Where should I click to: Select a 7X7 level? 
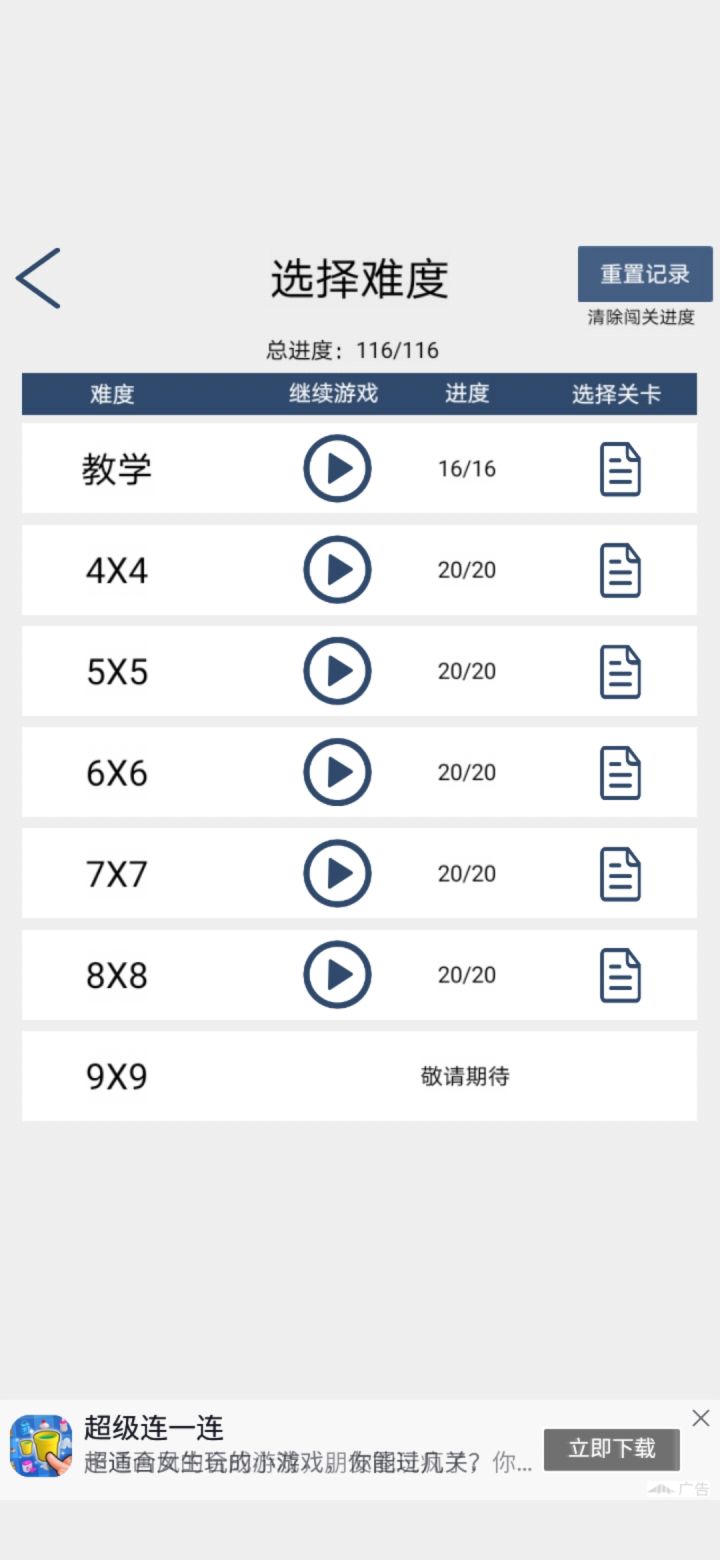coord(620,874)
